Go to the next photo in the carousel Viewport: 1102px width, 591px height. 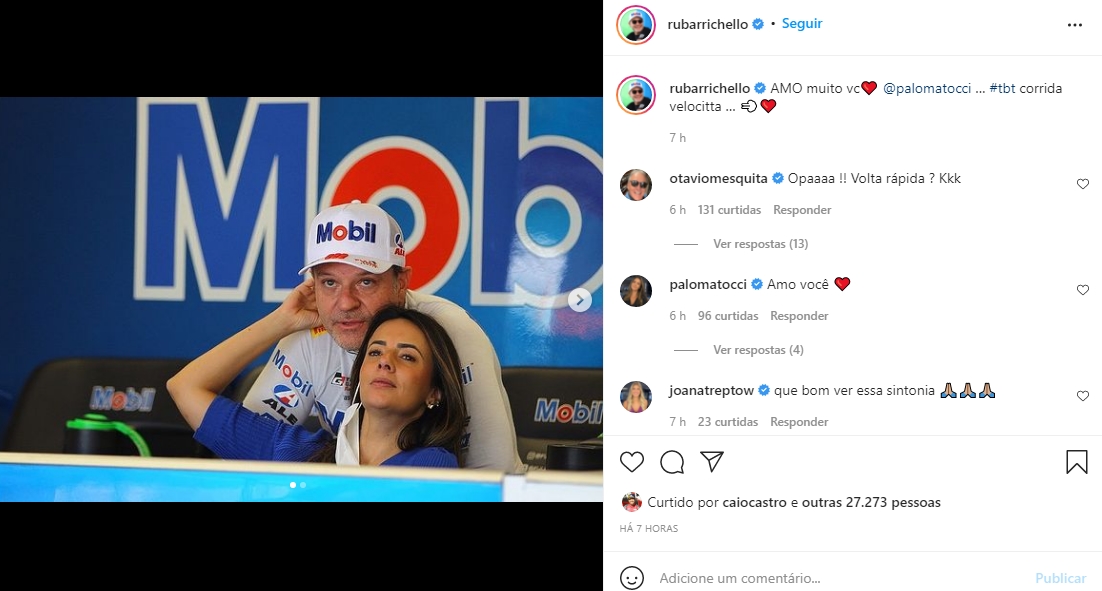[x=580, y=300]
